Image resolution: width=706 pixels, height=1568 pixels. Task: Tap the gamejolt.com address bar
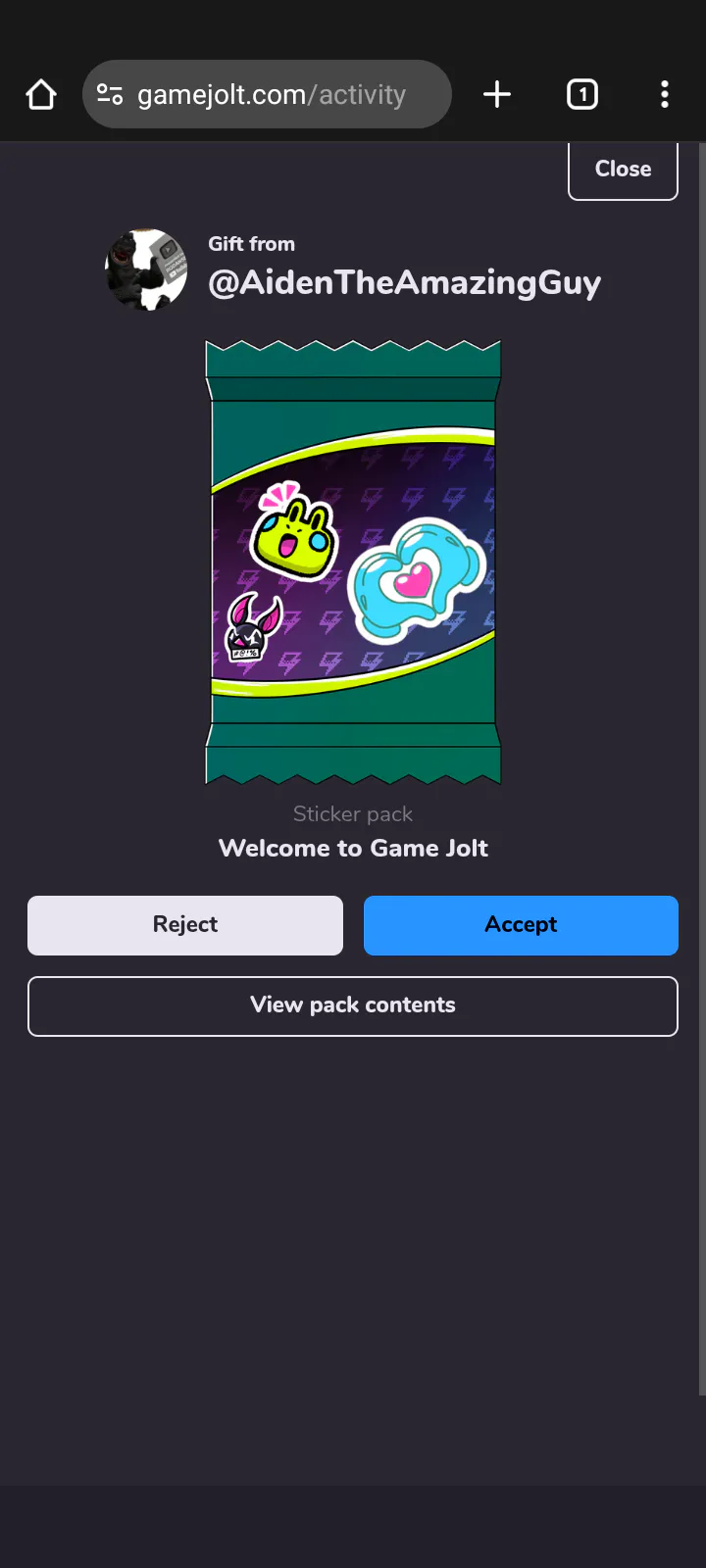point(273,95)
